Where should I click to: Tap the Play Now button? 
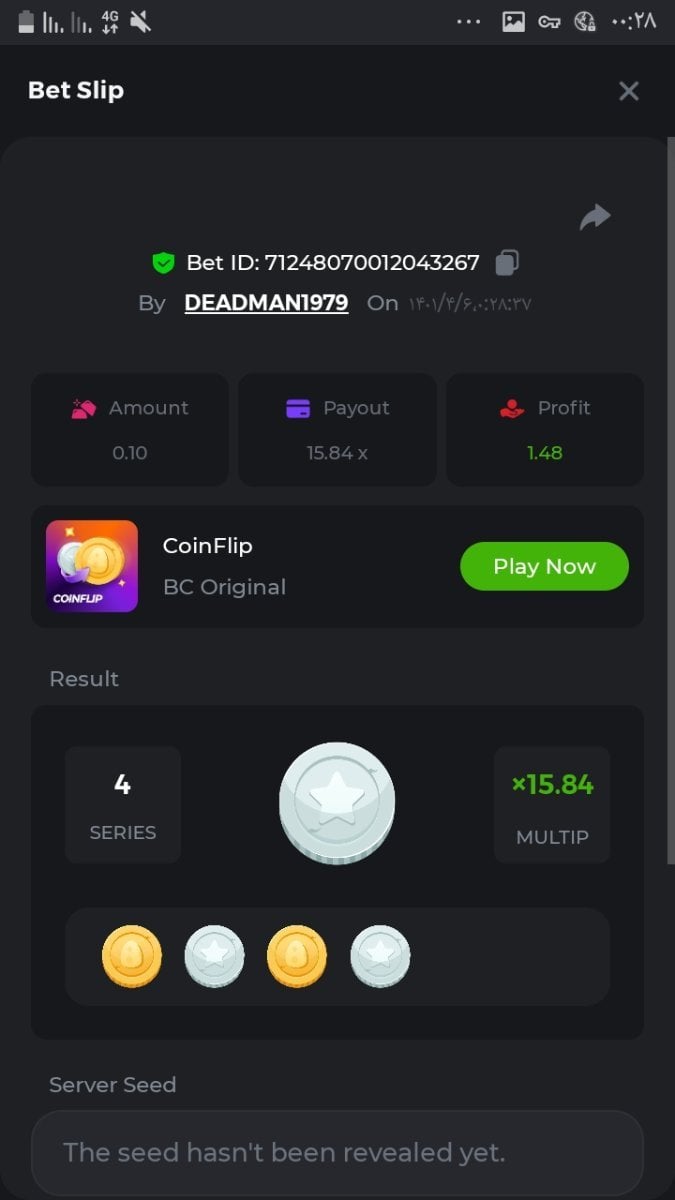(x=544, y=566)
